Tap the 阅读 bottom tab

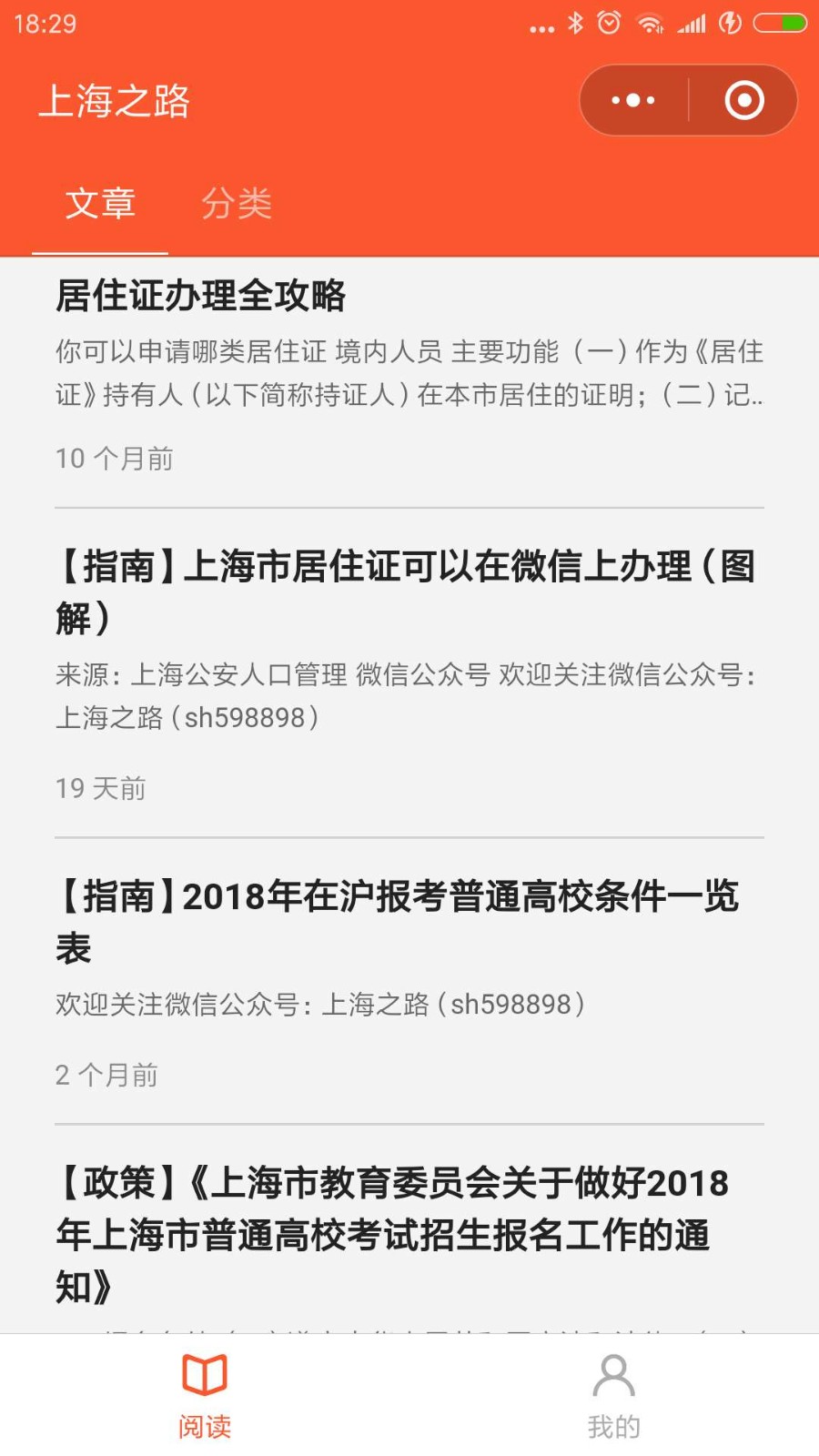205,1396
